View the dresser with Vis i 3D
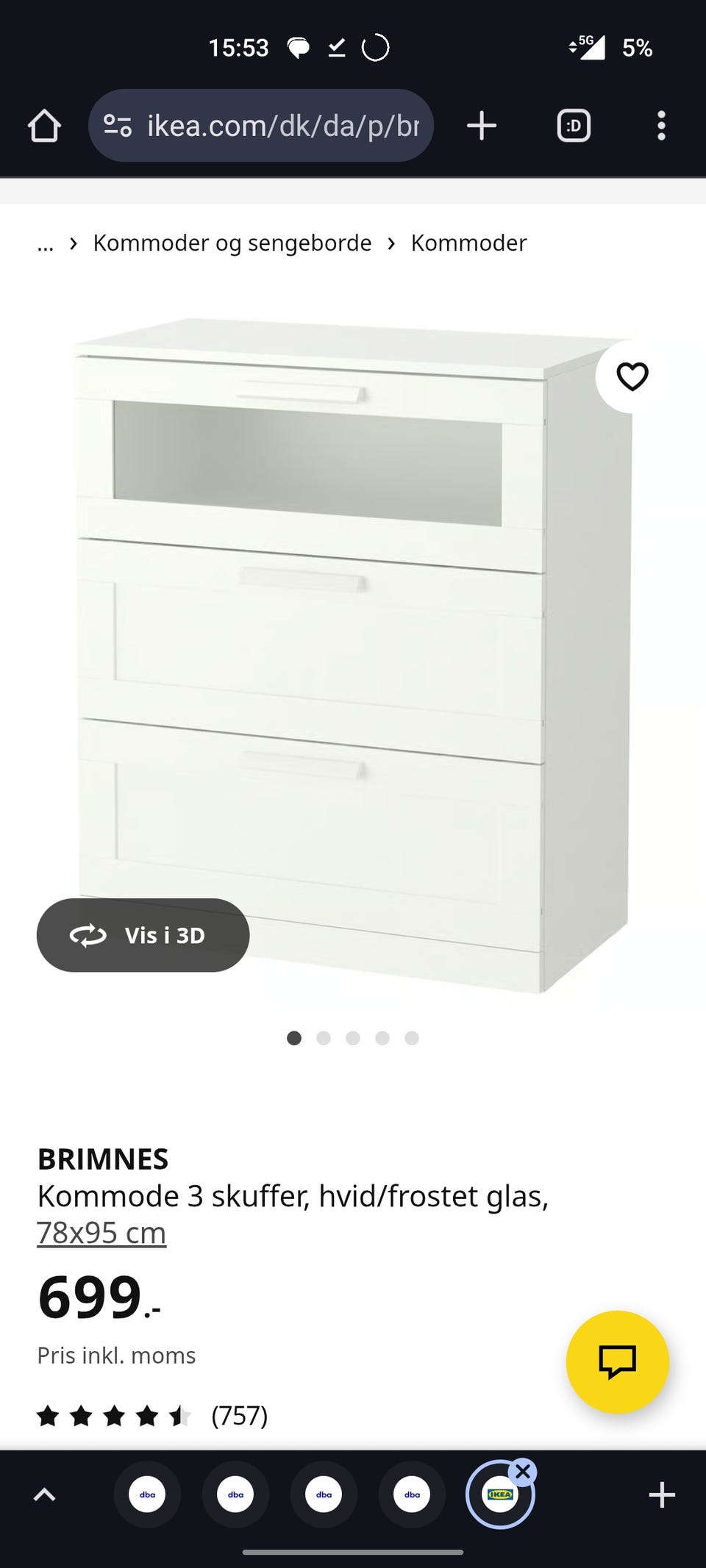 (x=143, y=935)
